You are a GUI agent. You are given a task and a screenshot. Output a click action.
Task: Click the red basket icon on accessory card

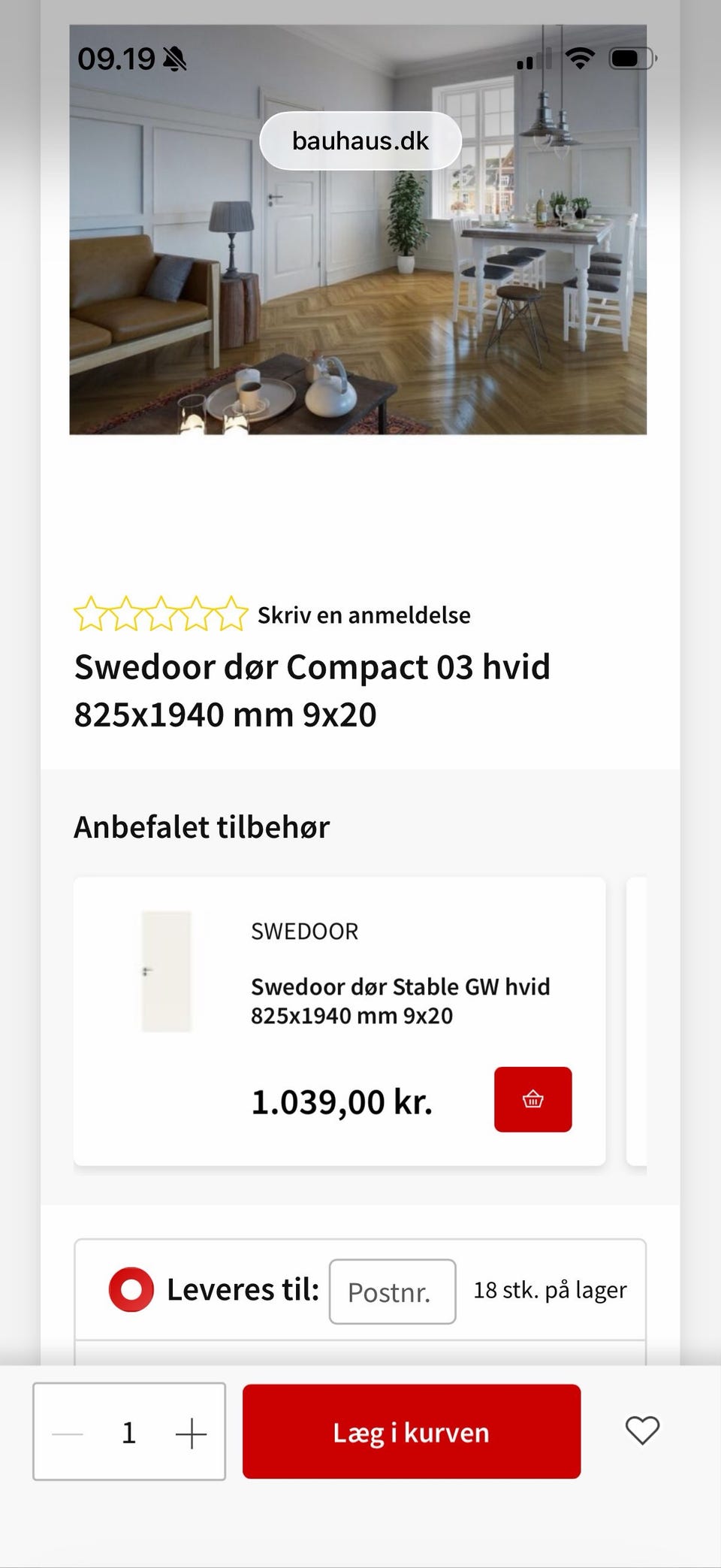[x=532, y=1098]
